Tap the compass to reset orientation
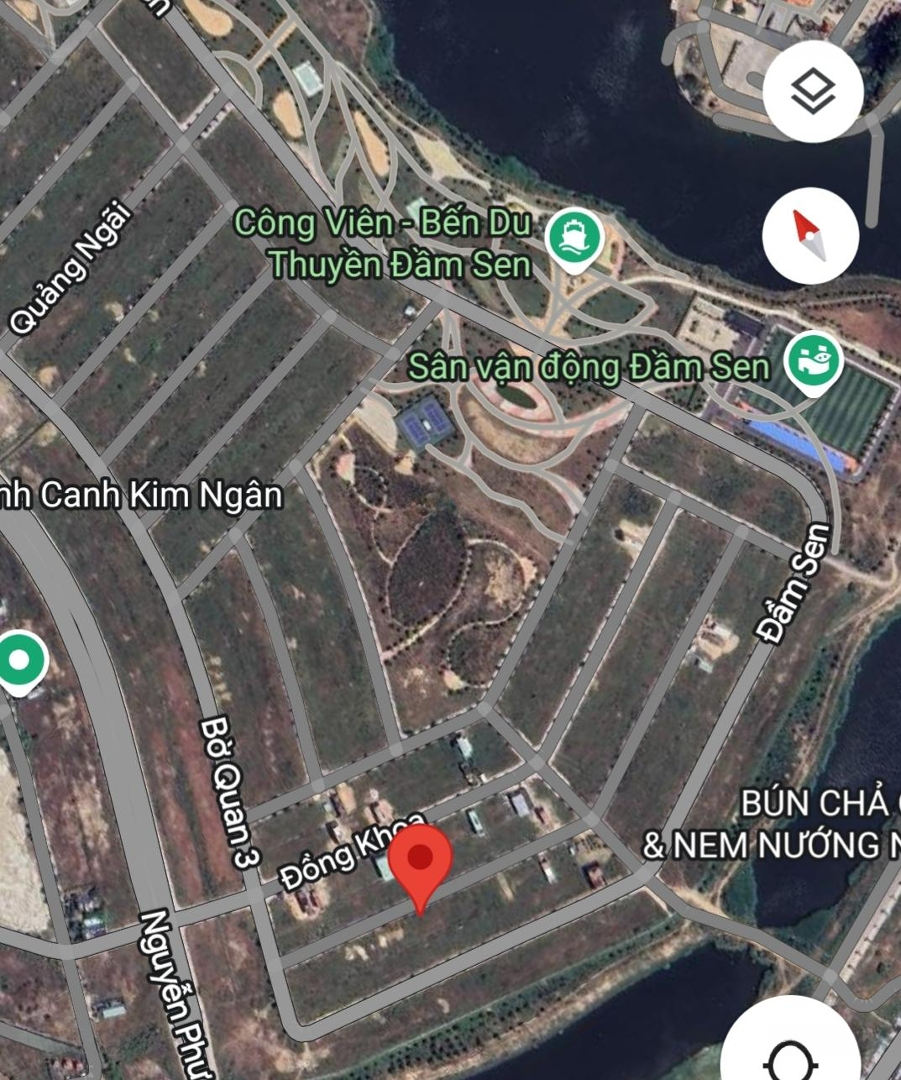Image resolution: width=901 pixels, height=1080 pixels. pyautogui.click(x=810, y=237)
